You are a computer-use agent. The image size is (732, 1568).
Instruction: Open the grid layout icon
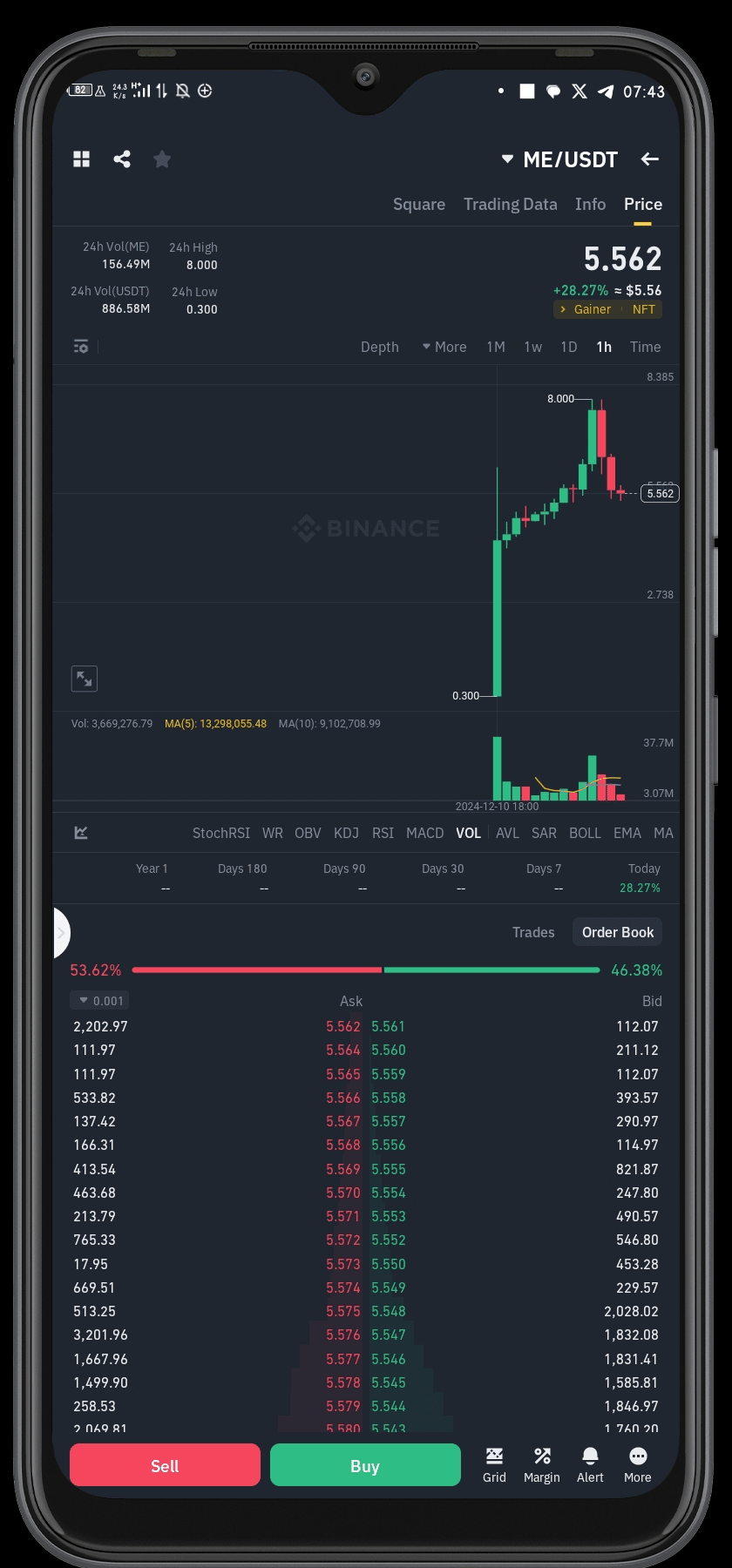coord(82,159)
